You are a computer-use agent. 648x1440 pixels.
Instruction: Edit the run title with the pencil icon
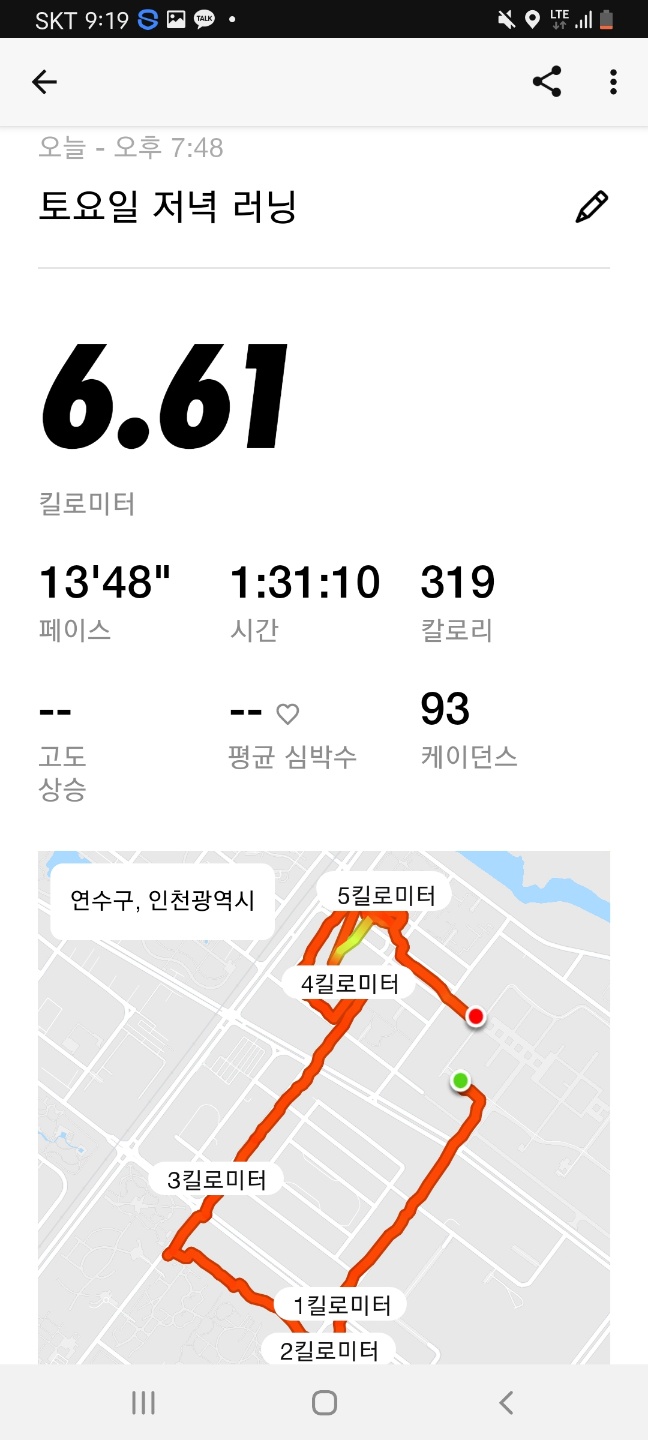point(592,207)
